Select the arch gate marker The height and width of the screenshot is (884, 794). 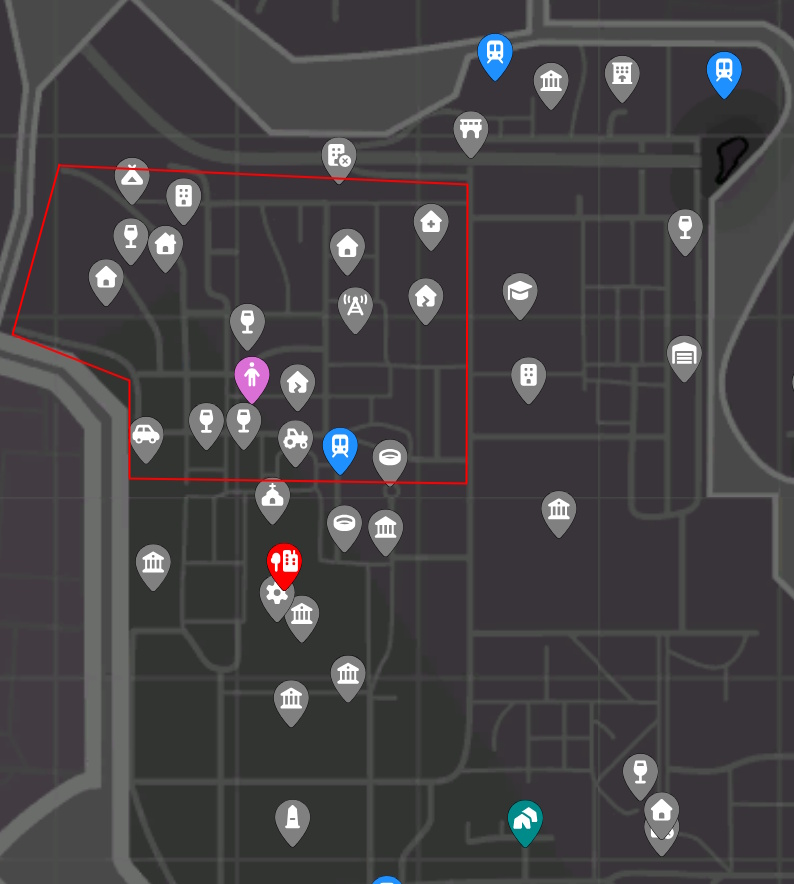[470, 131]
